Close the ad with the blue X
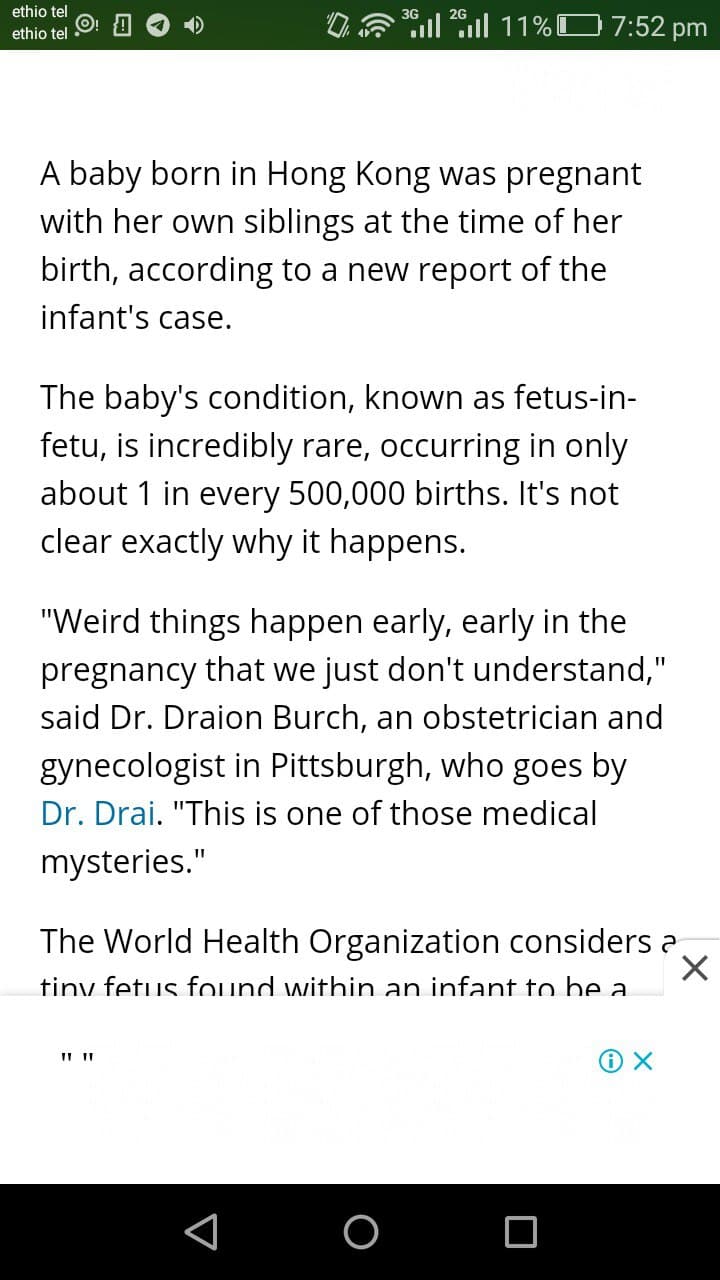The image size is (720, 1280). click(643, 1061)
